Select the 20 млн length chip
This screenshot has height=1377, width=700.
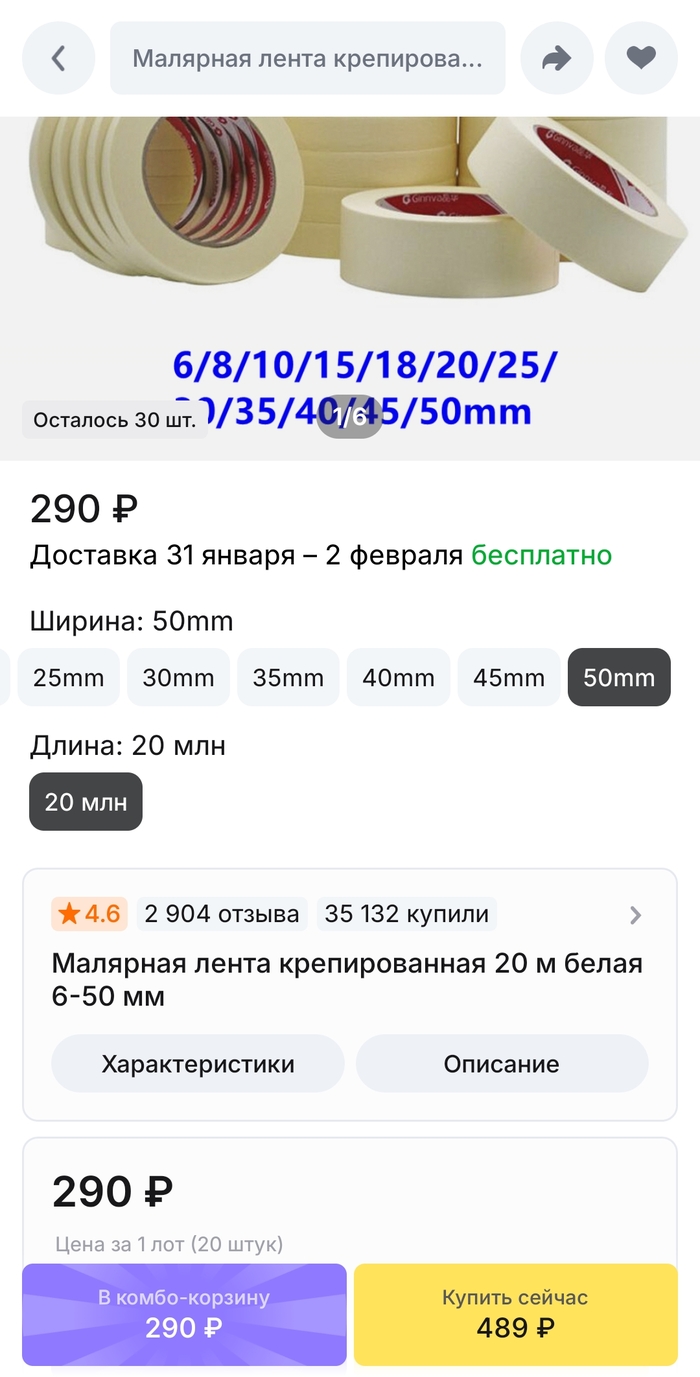(x=86, y=801)
